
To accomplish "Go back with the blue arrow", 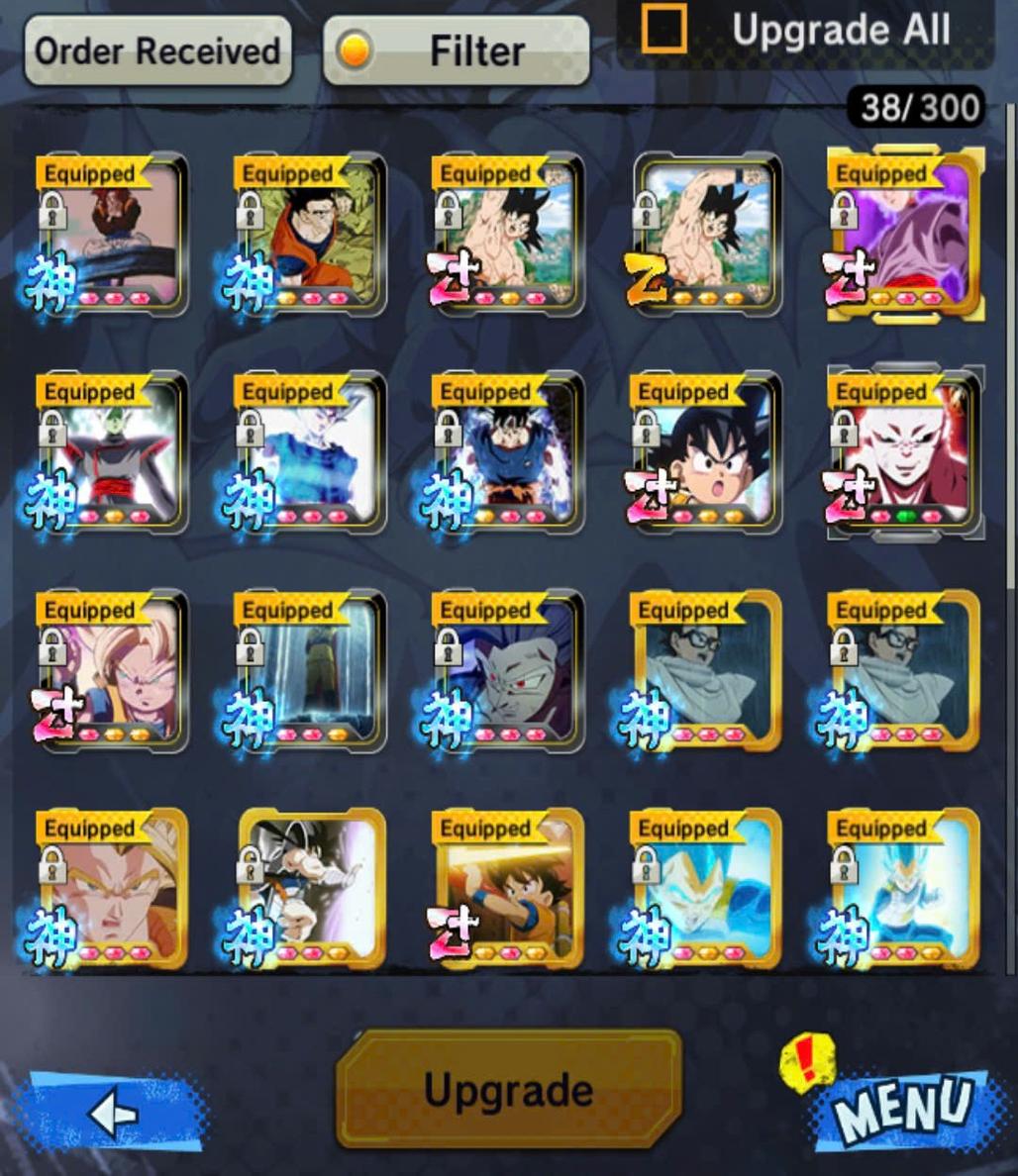I will 112,1113.
